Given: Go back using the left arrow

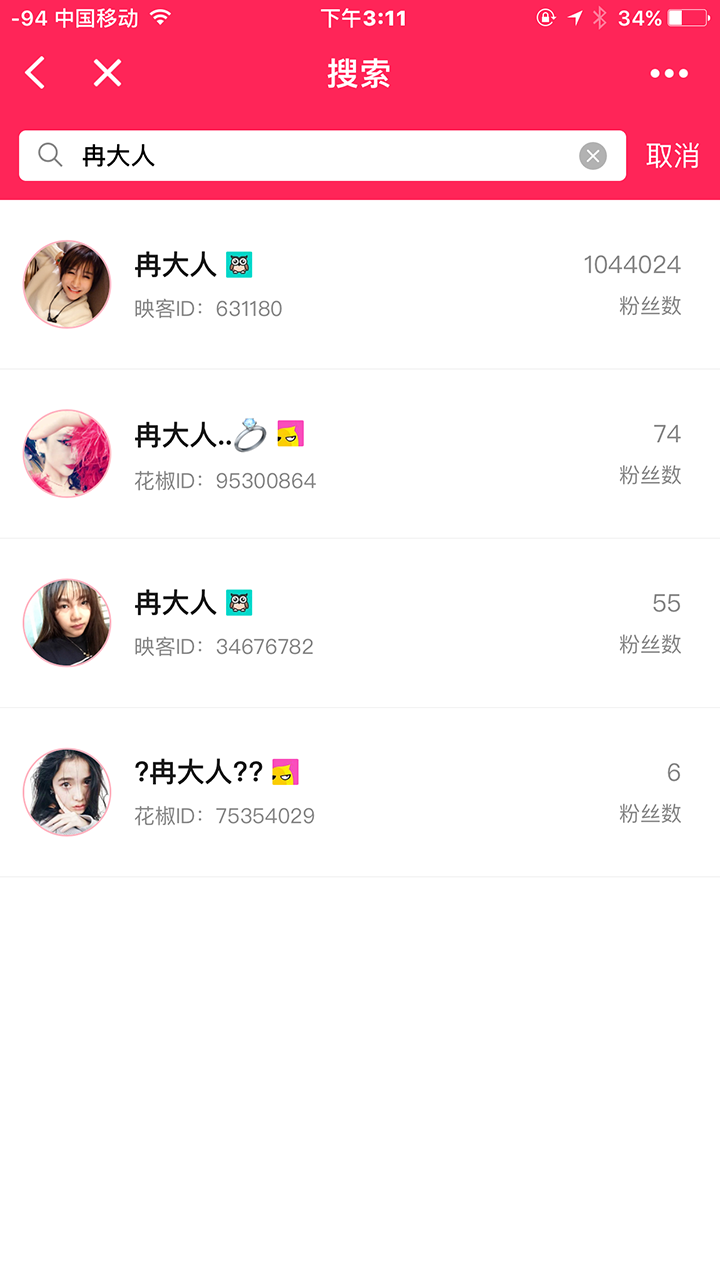Looking at the screenshot, I should (36, 73).
